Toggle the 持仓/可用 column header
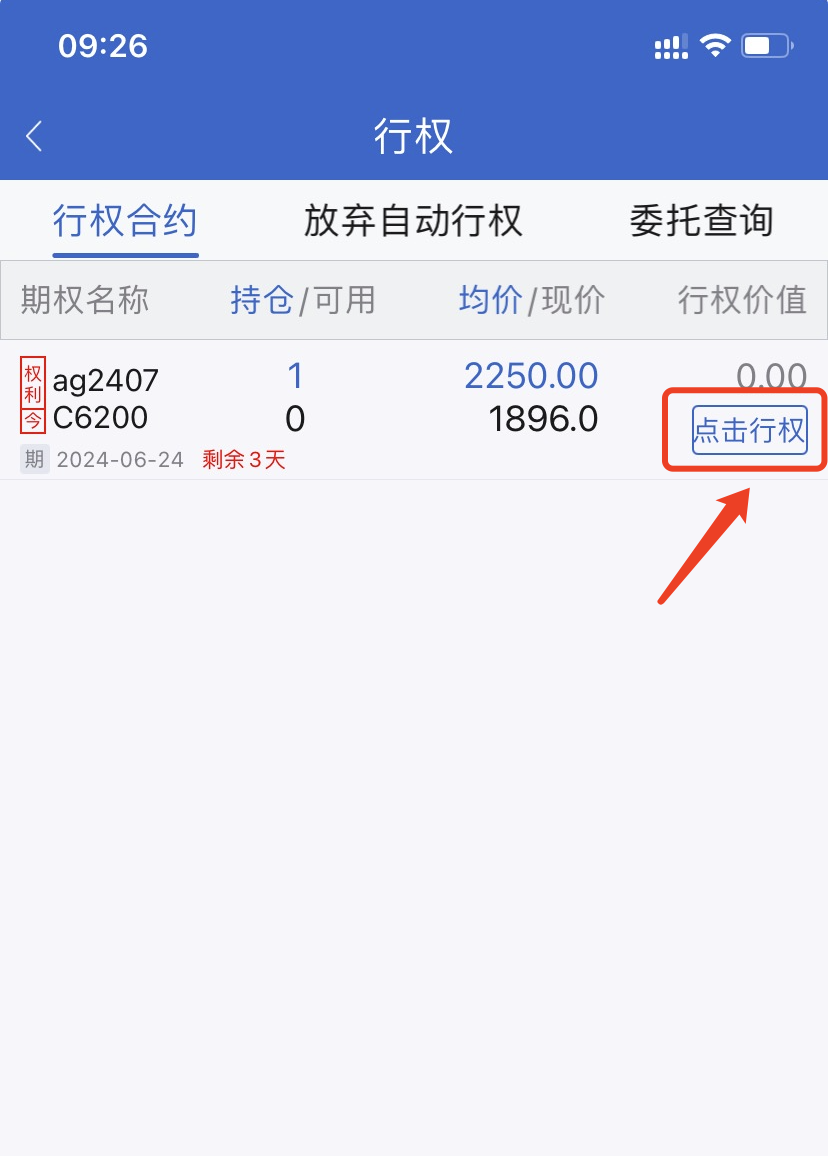Viewport: 828px width, 1156px height. pos(302,300)
